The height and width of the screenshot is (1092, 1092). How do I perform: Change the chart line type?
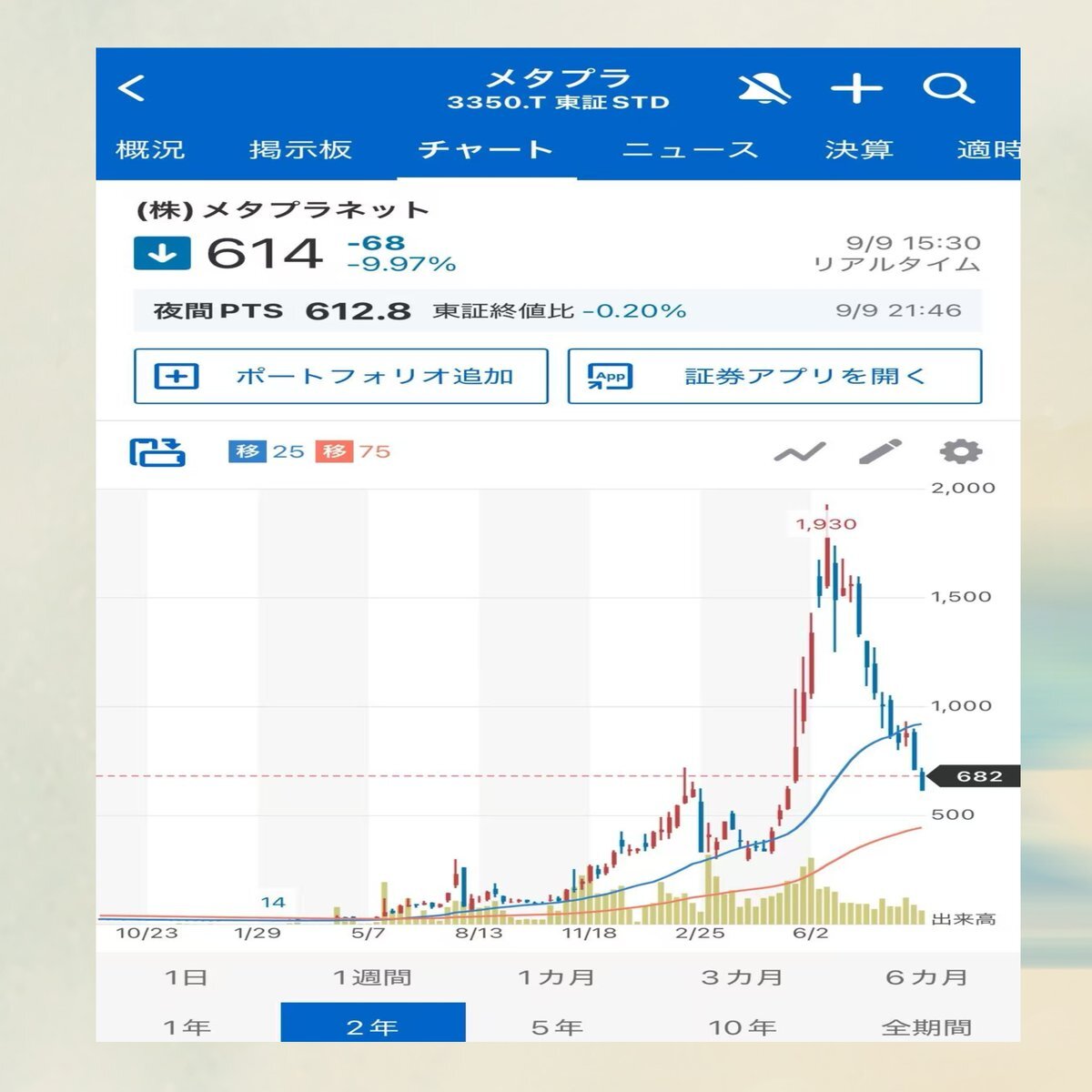point(799,451)
